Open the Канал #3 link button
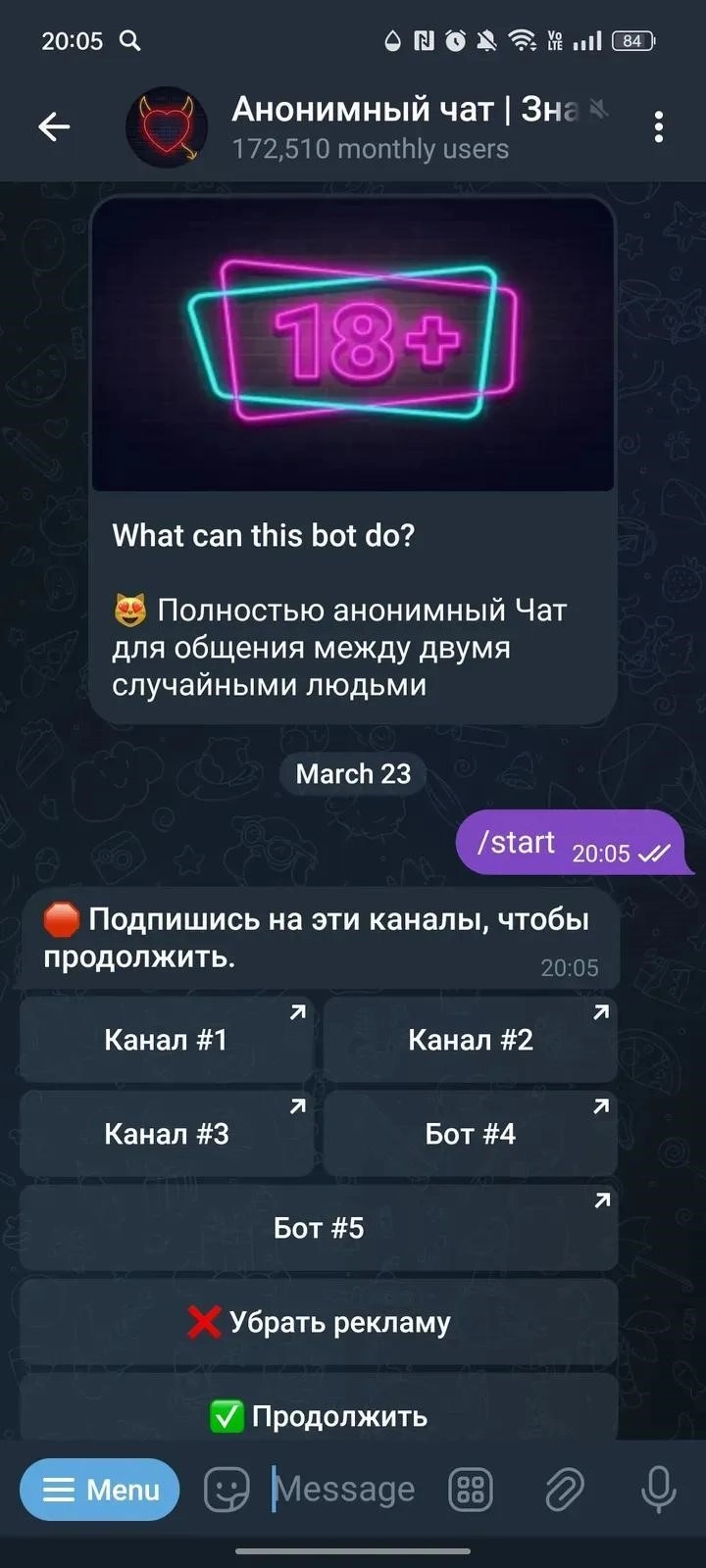Viewport: 706px width, 1568px height. [x=166, y=1134]
